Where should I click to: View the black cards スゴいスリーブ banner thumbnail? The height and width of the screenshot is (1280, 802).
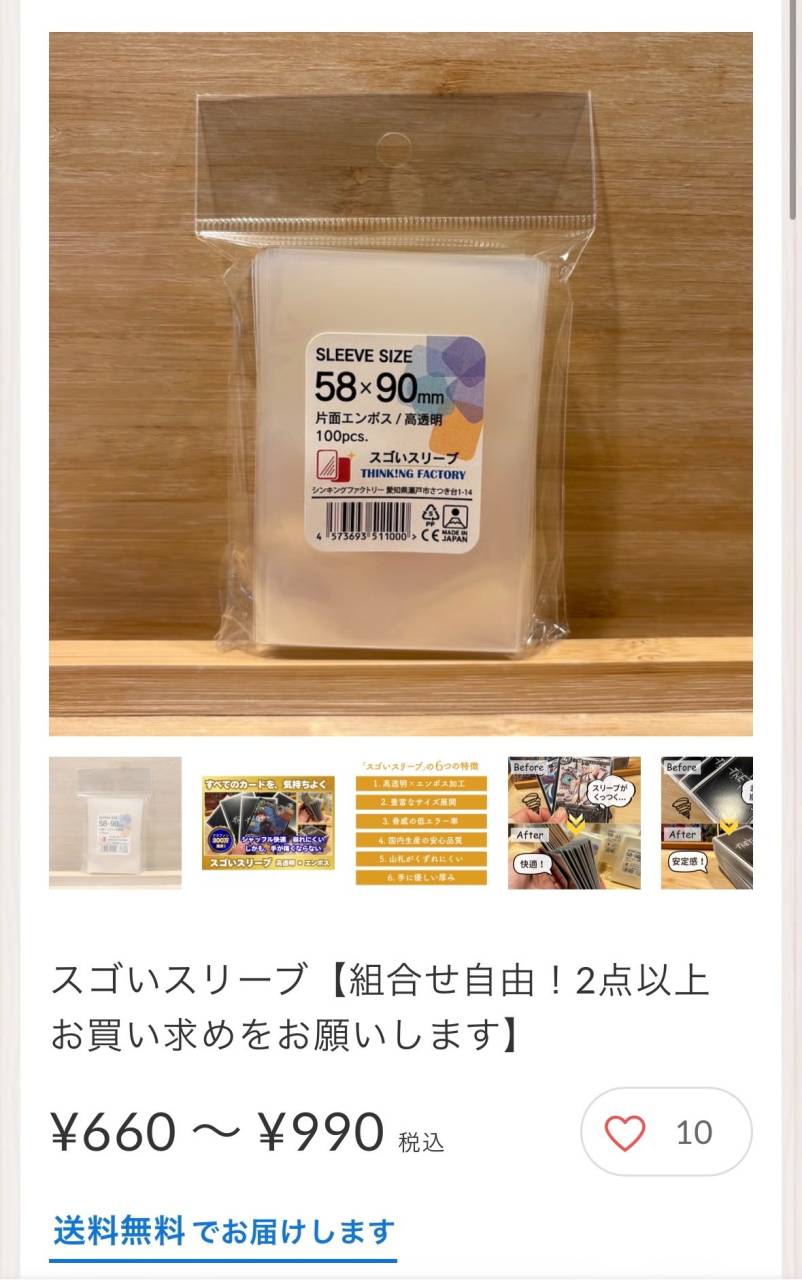point(268,823)
